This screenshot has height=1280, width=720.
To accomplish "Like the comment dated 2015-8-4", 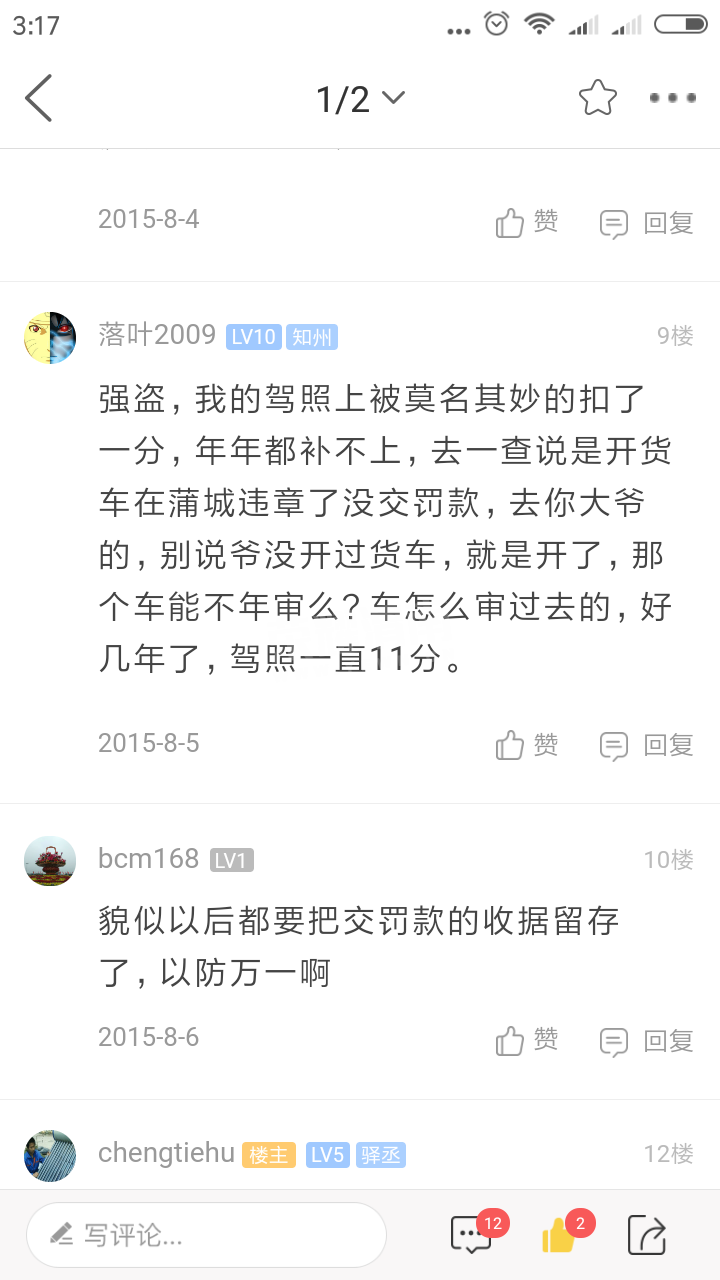I will (527, 222).
